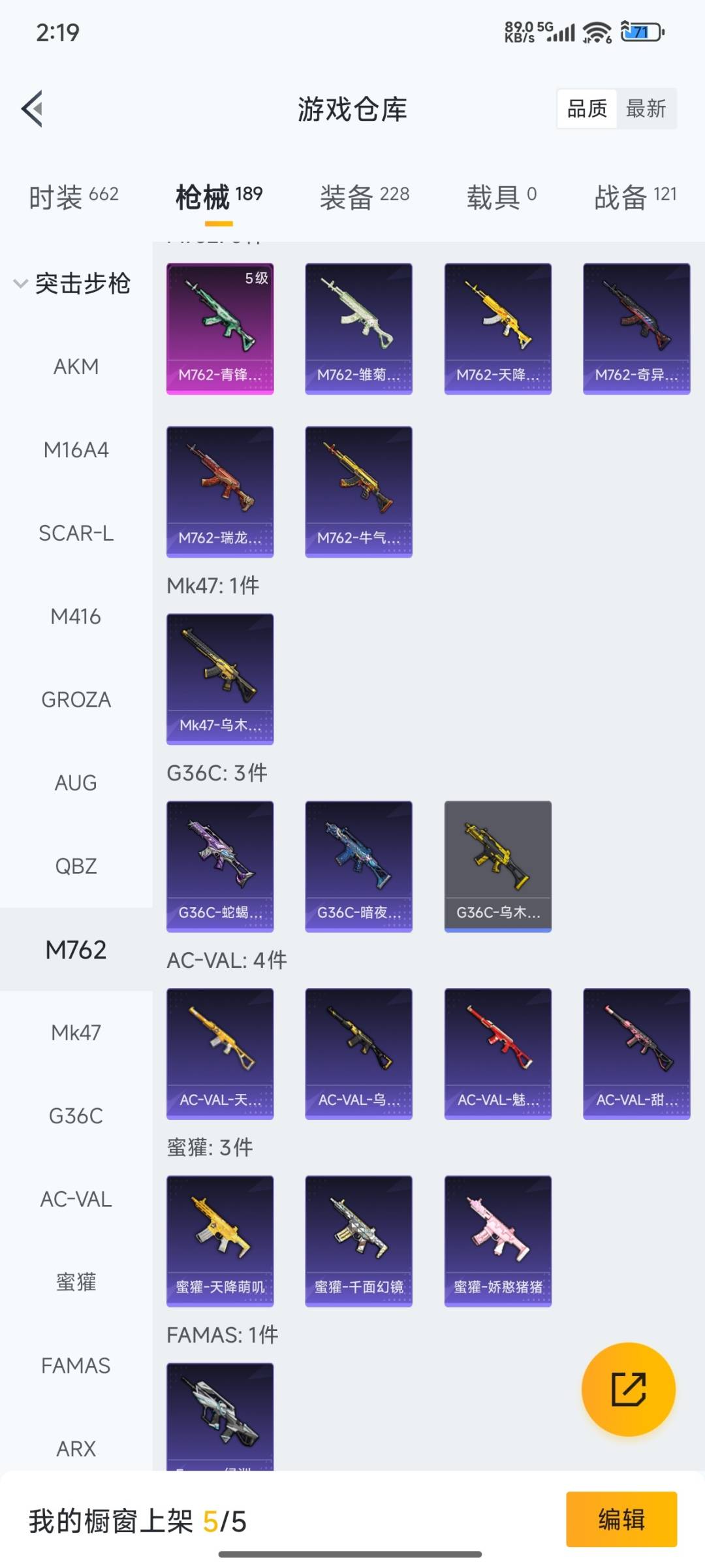The height and width of the screenshot is (1568, 705).
Task: Open the AC-VAL-魅 red skin
Action: [x=498, y=1054]
